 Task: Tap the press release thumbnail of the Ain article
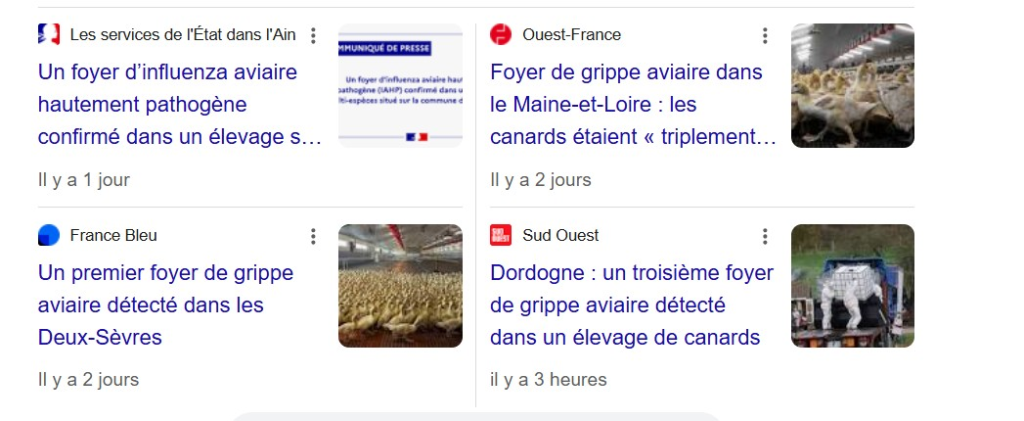(x=400, y=86)
